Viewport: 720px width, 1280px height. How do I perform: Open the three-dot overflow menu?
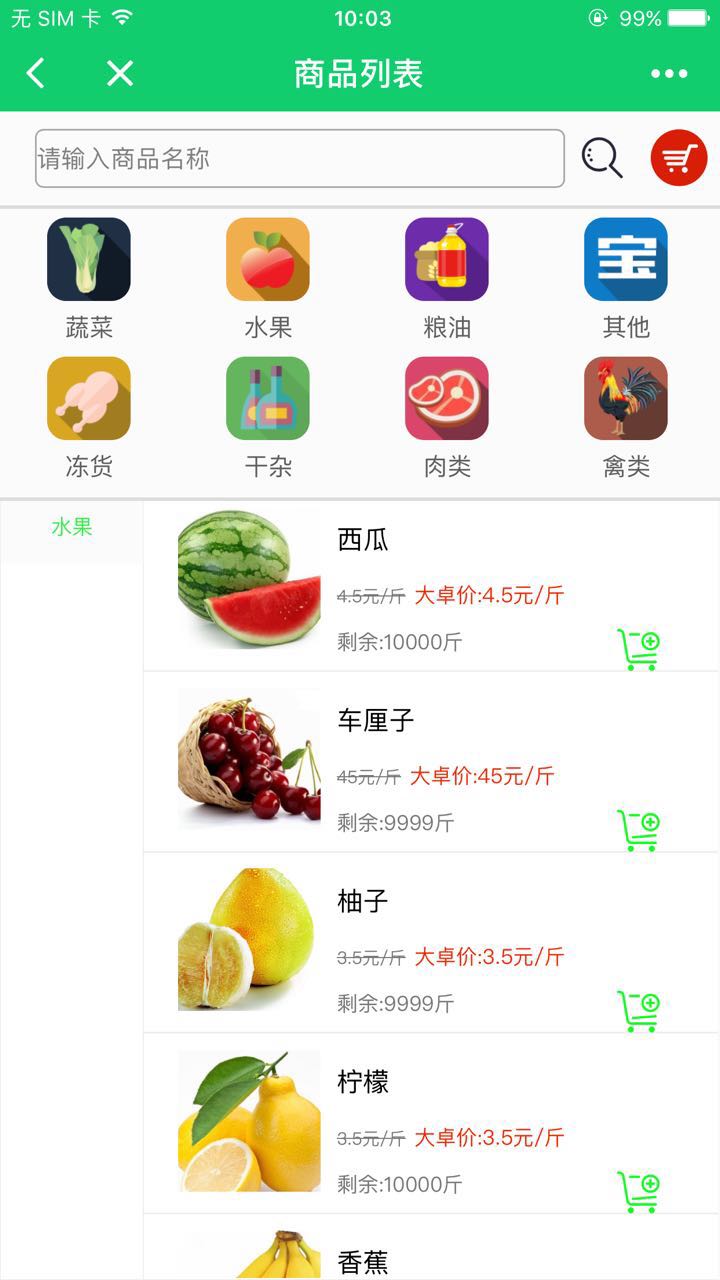point(669,73)
